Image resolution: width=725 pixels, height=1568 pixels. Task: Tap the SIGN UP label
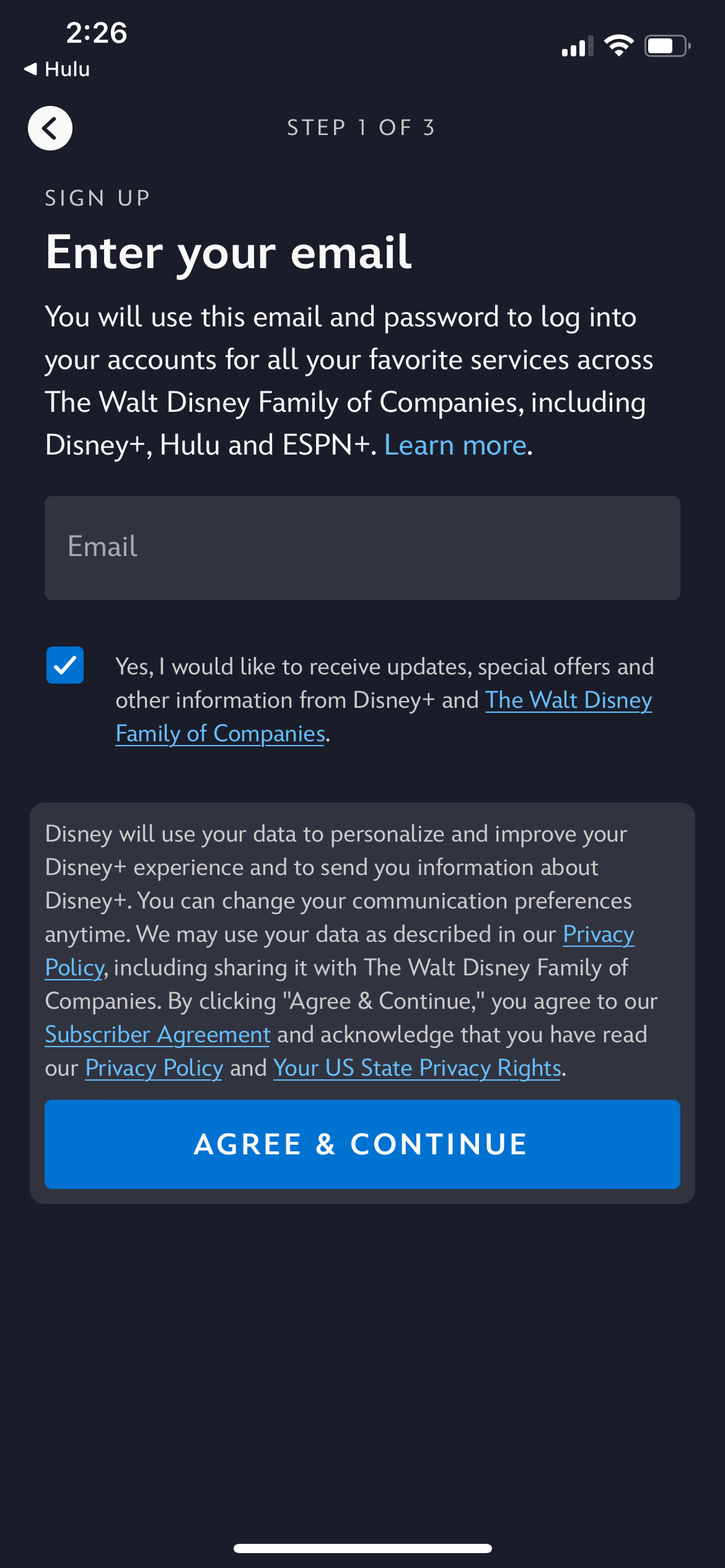point(97,198)
